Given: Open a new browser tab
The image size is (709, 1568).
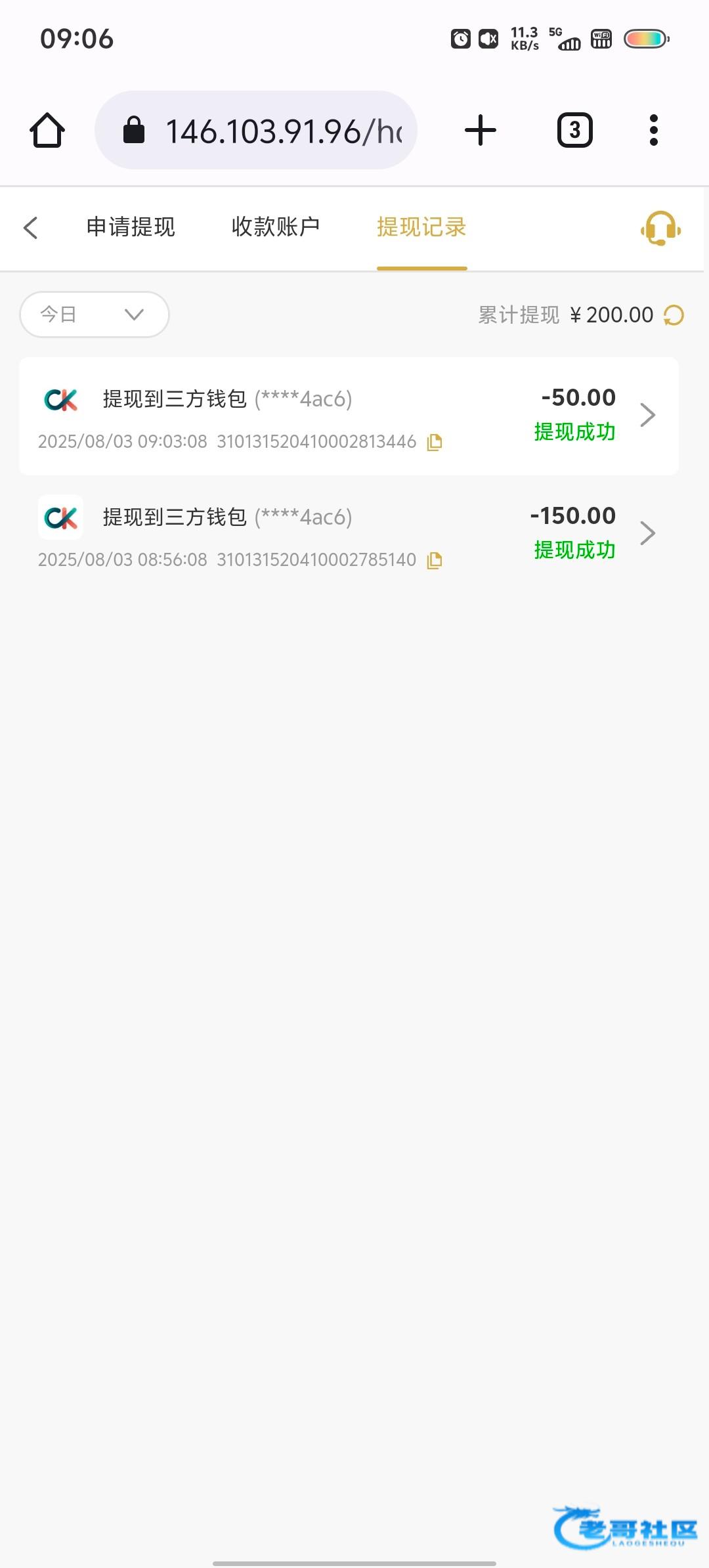Looking at the screenshot, I should [481, 130].
